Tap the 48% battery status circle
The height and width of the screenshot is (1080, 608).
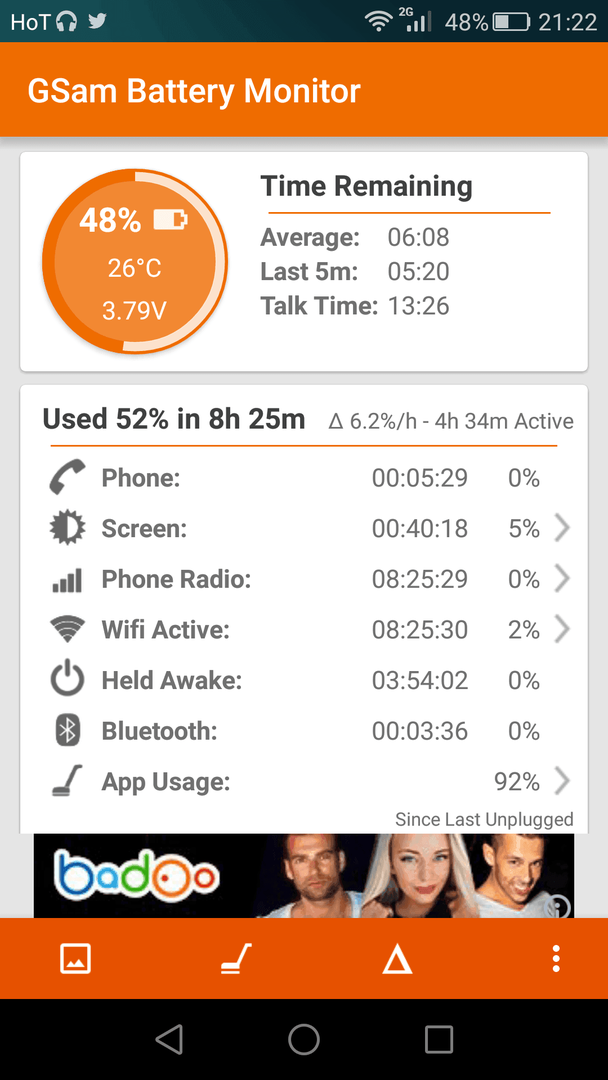point(135,261)
